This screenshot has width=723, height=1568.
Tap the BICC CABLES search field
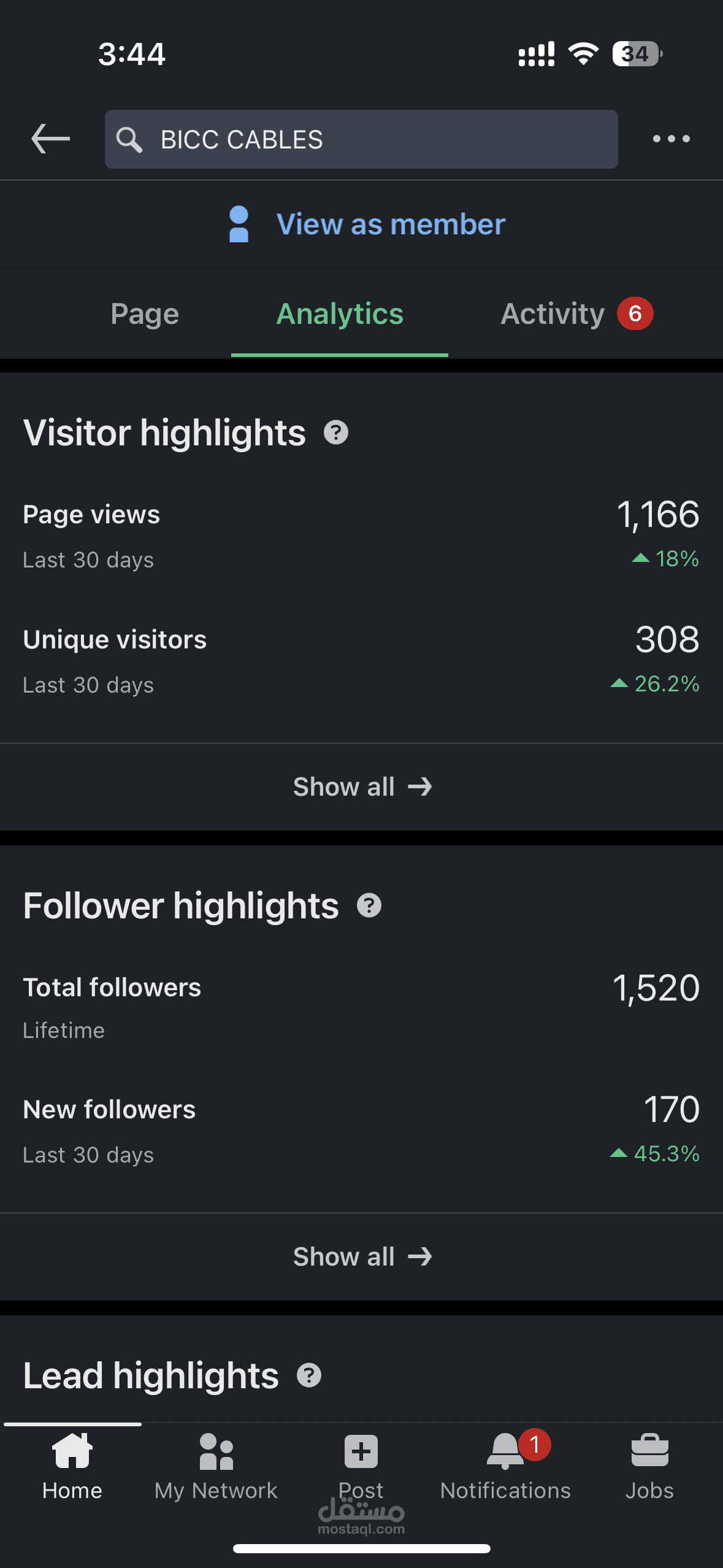tap(361, 139)
